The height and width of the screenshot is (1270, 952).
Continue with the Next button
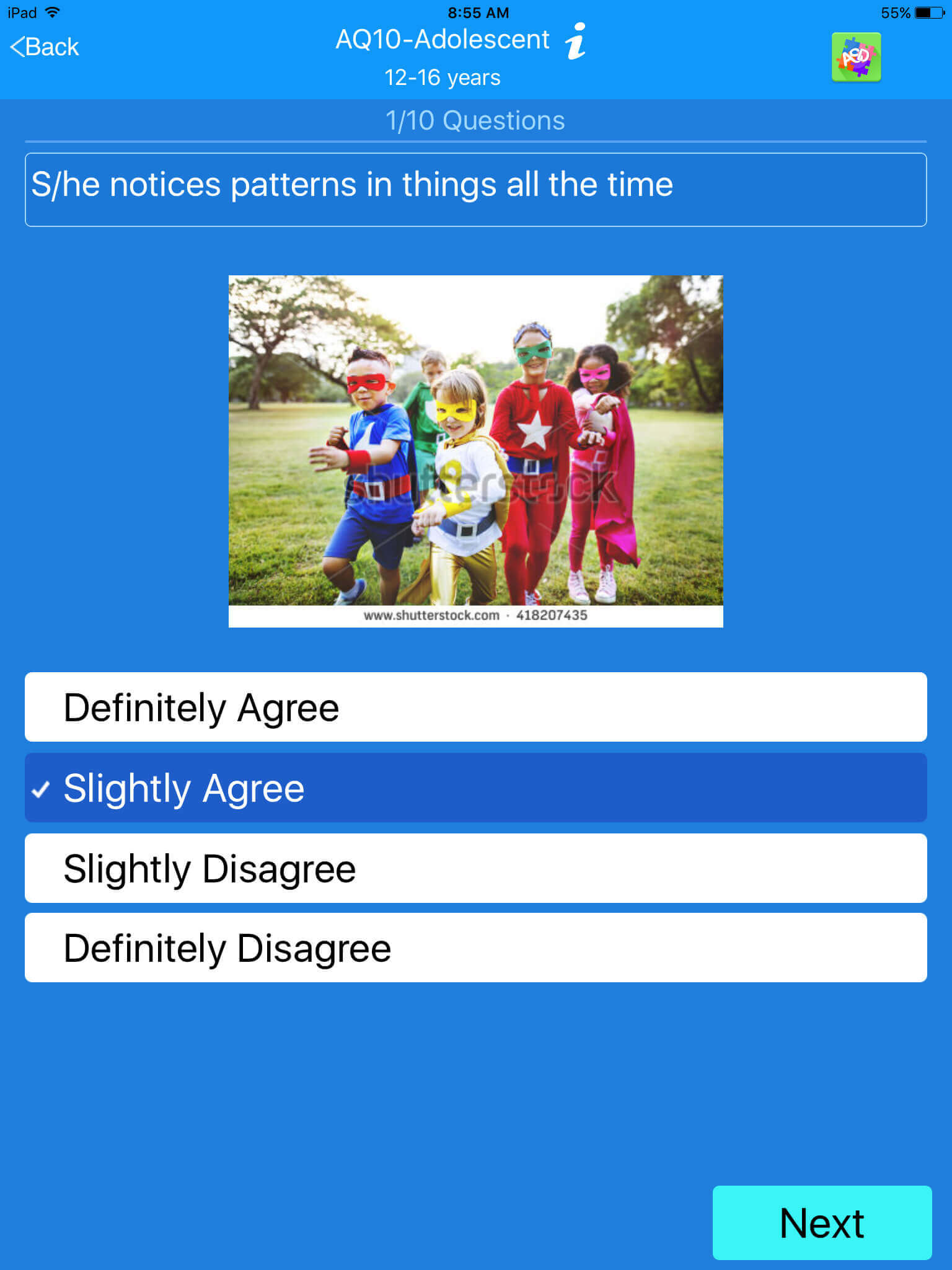[821, 1222]
